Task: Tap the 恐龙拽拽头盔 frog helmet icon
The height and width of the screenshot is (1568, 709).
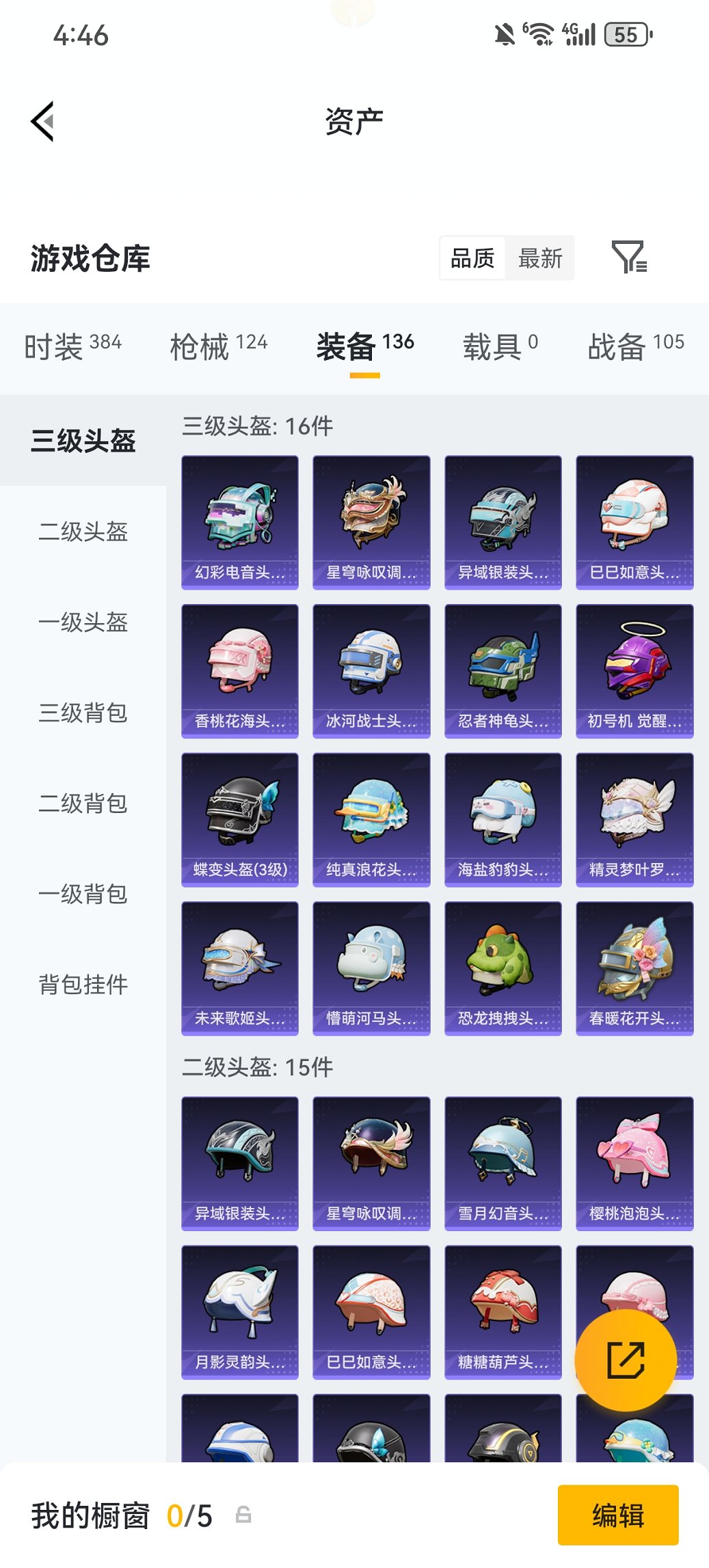Action: [503, 969]
